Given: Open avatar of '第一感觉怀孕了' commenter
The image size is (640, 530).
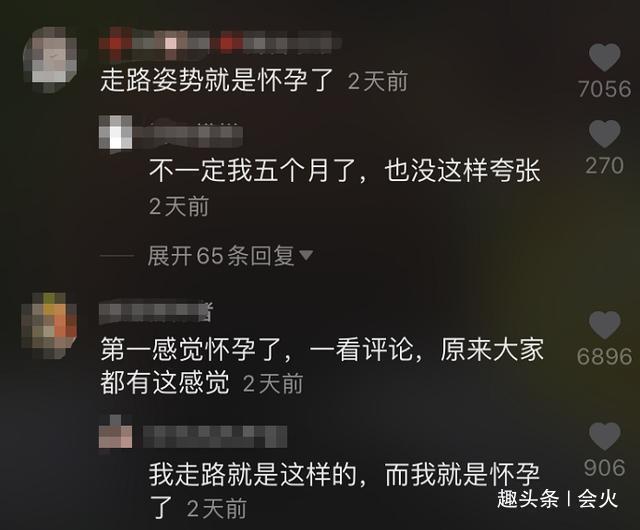Looking at the screenshot, I should [x=50, y=322].
